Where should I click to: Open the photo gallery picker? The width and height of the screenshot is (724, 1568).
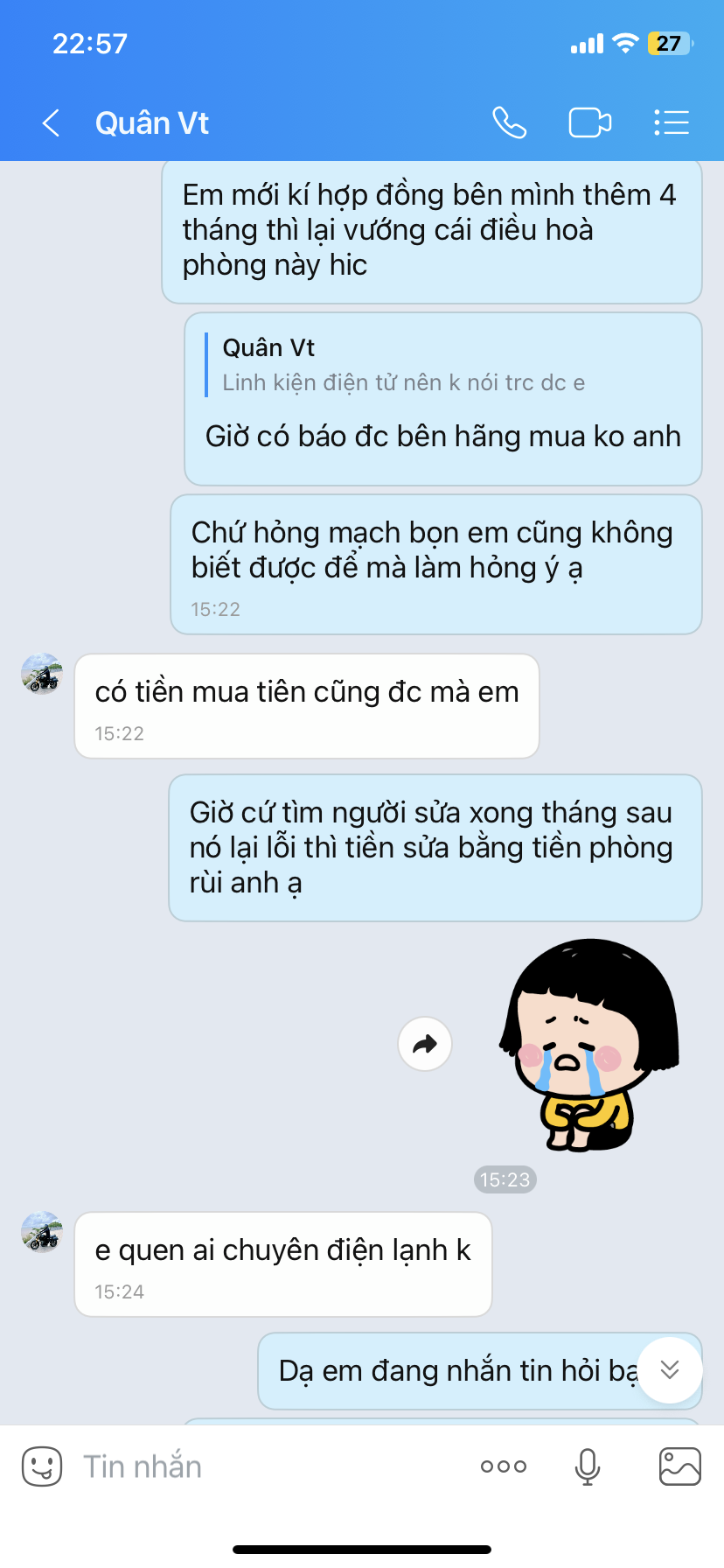click(x=679, y=1466)
